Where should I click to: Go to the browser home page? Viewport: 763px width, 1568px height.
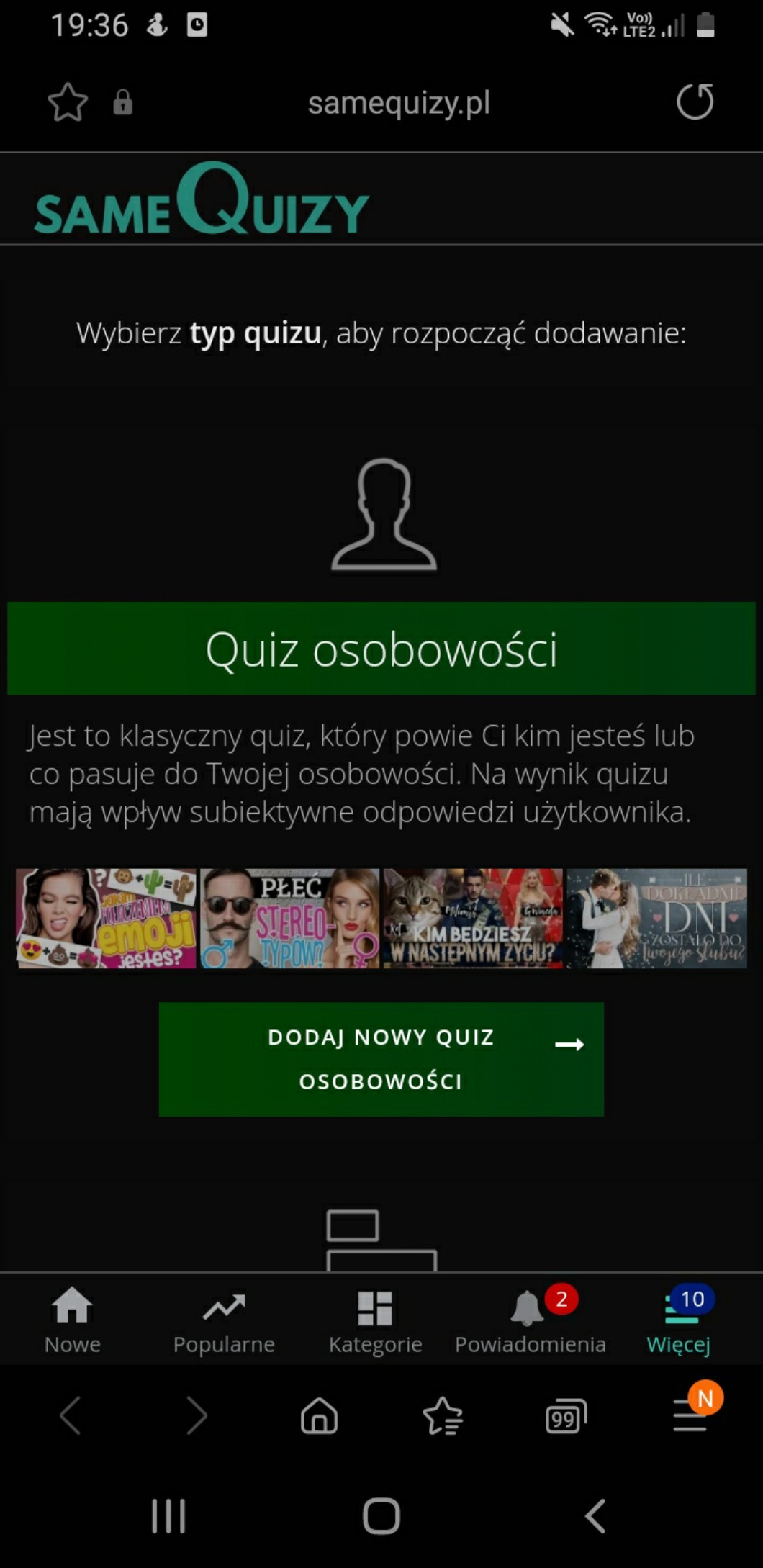click(x=319, y=1416)
